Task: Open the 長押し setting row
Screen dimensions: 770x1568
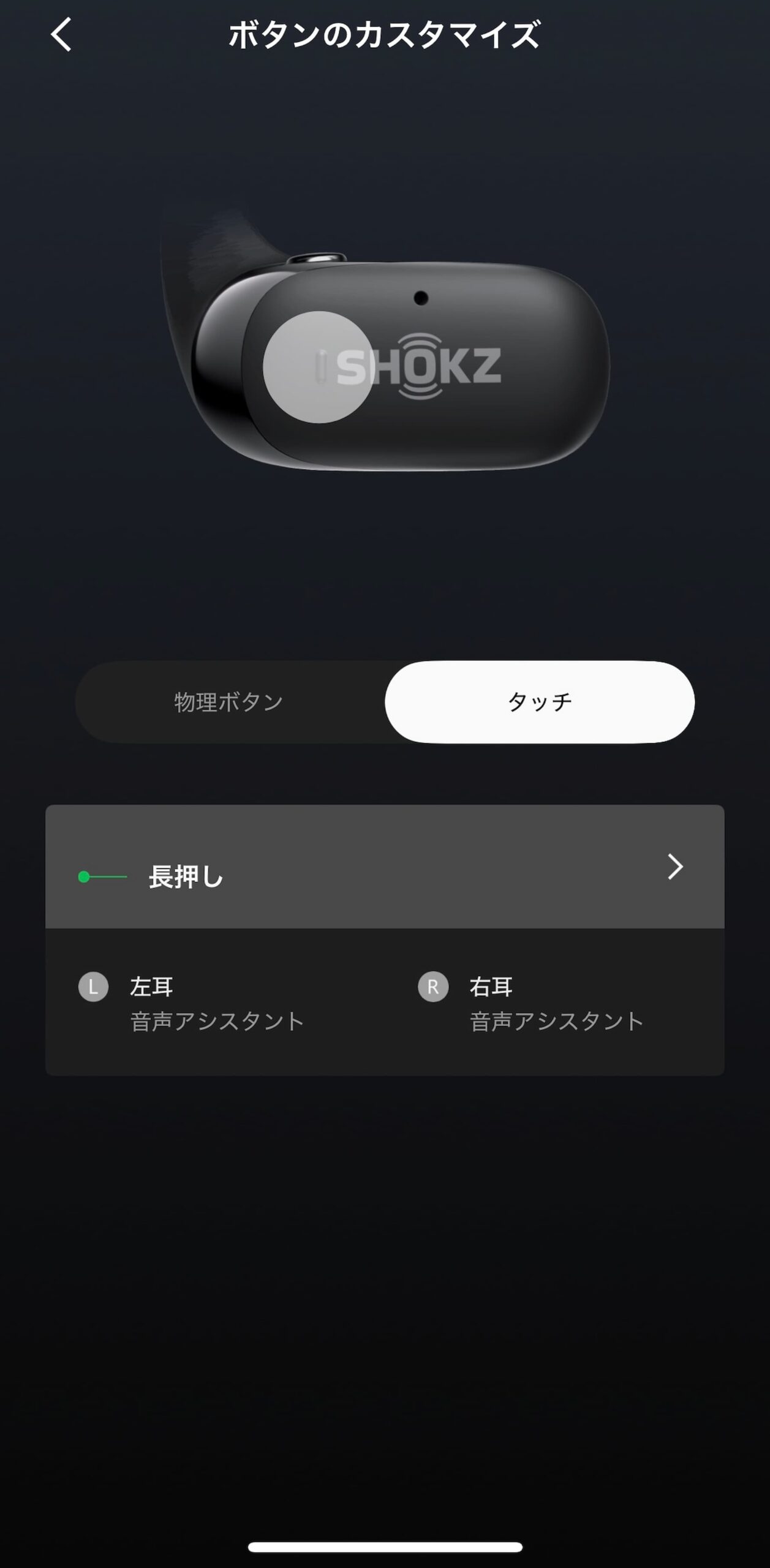Action: point(385,867)
